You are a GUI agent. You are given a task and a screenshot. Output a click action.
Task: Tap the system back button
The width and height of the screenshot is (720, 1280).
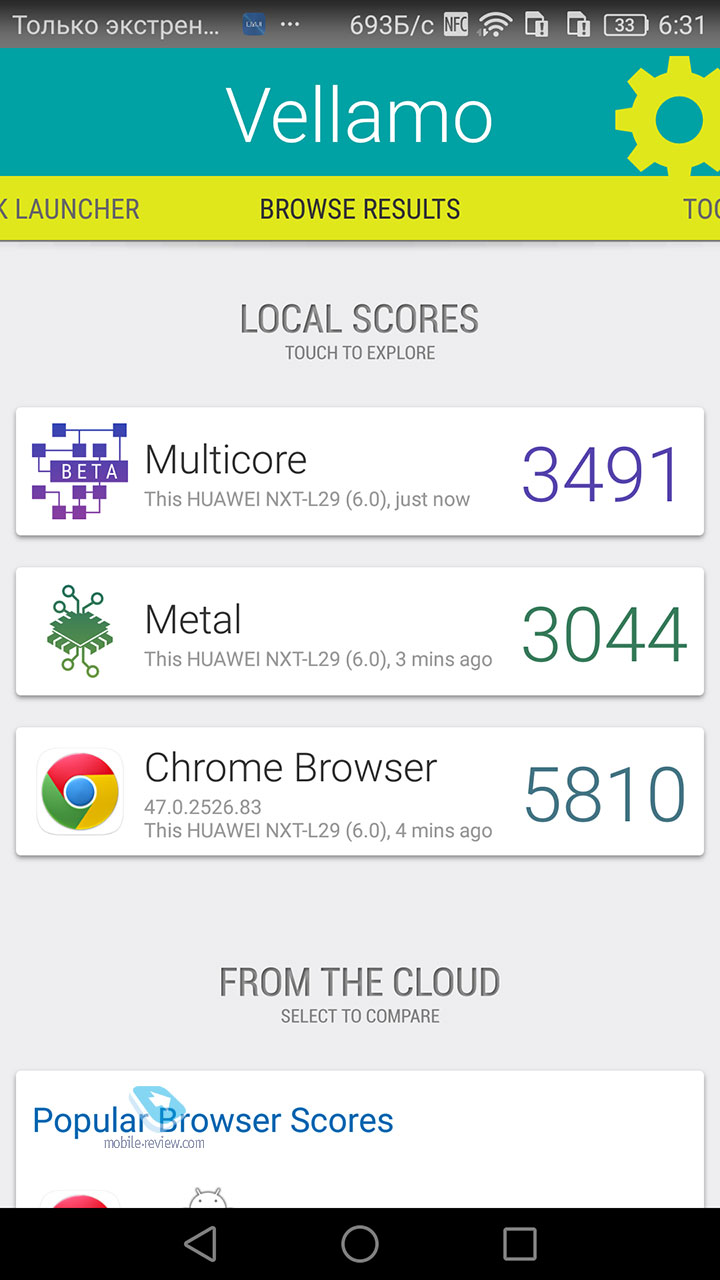pyautogui.click(x=200, y=1244)
